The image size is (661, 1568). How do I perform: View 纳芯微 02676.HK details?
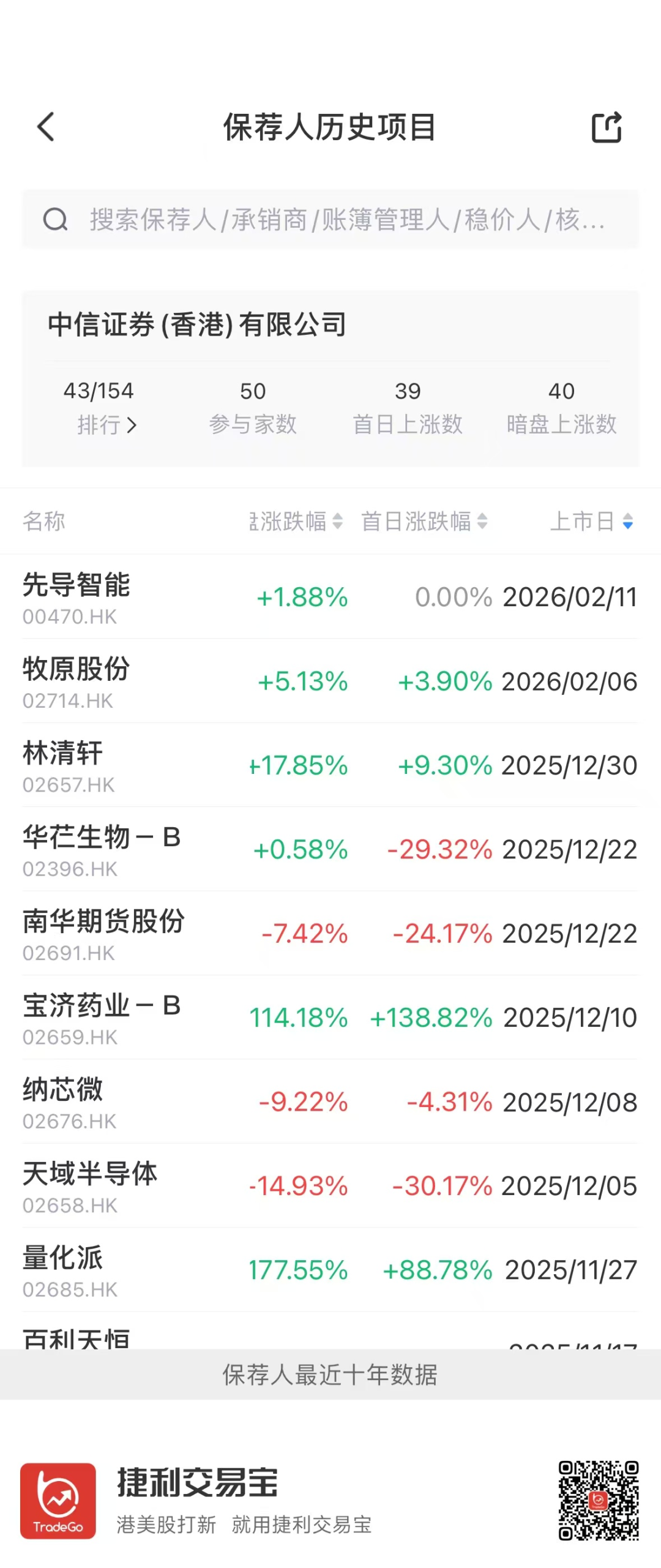click(330, 1101)
